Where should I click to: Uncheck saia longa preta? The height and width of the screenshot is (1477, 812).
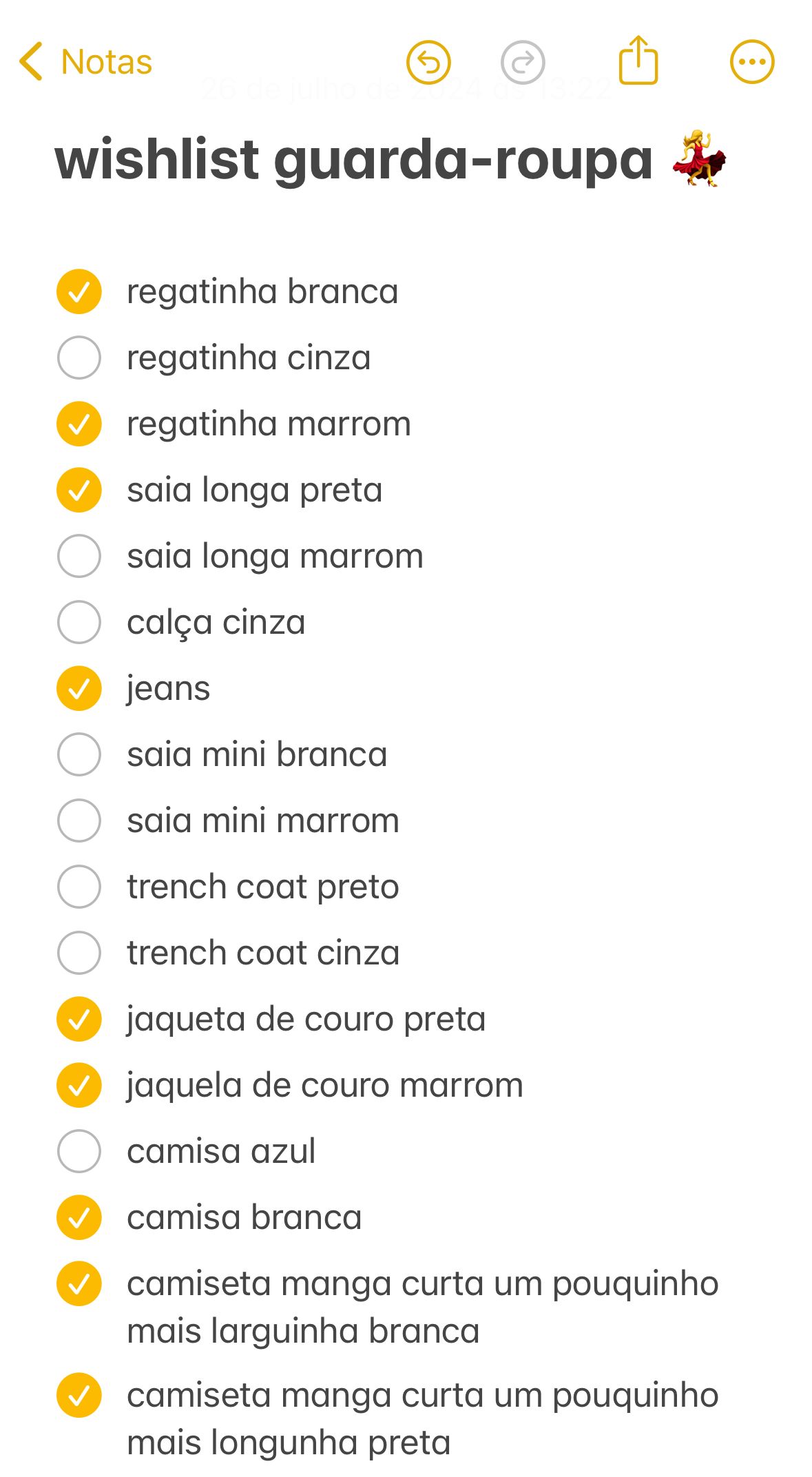[x=79, y=490]
